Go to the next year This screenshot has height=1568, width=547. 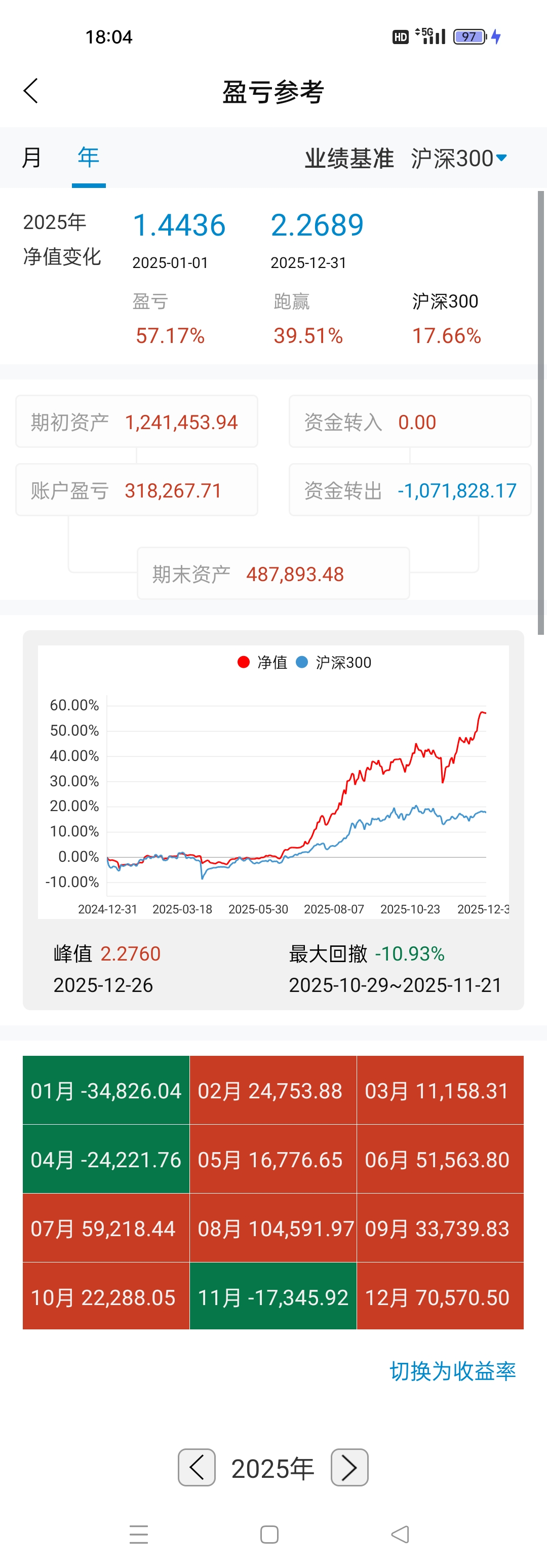tap(349, 1468)
